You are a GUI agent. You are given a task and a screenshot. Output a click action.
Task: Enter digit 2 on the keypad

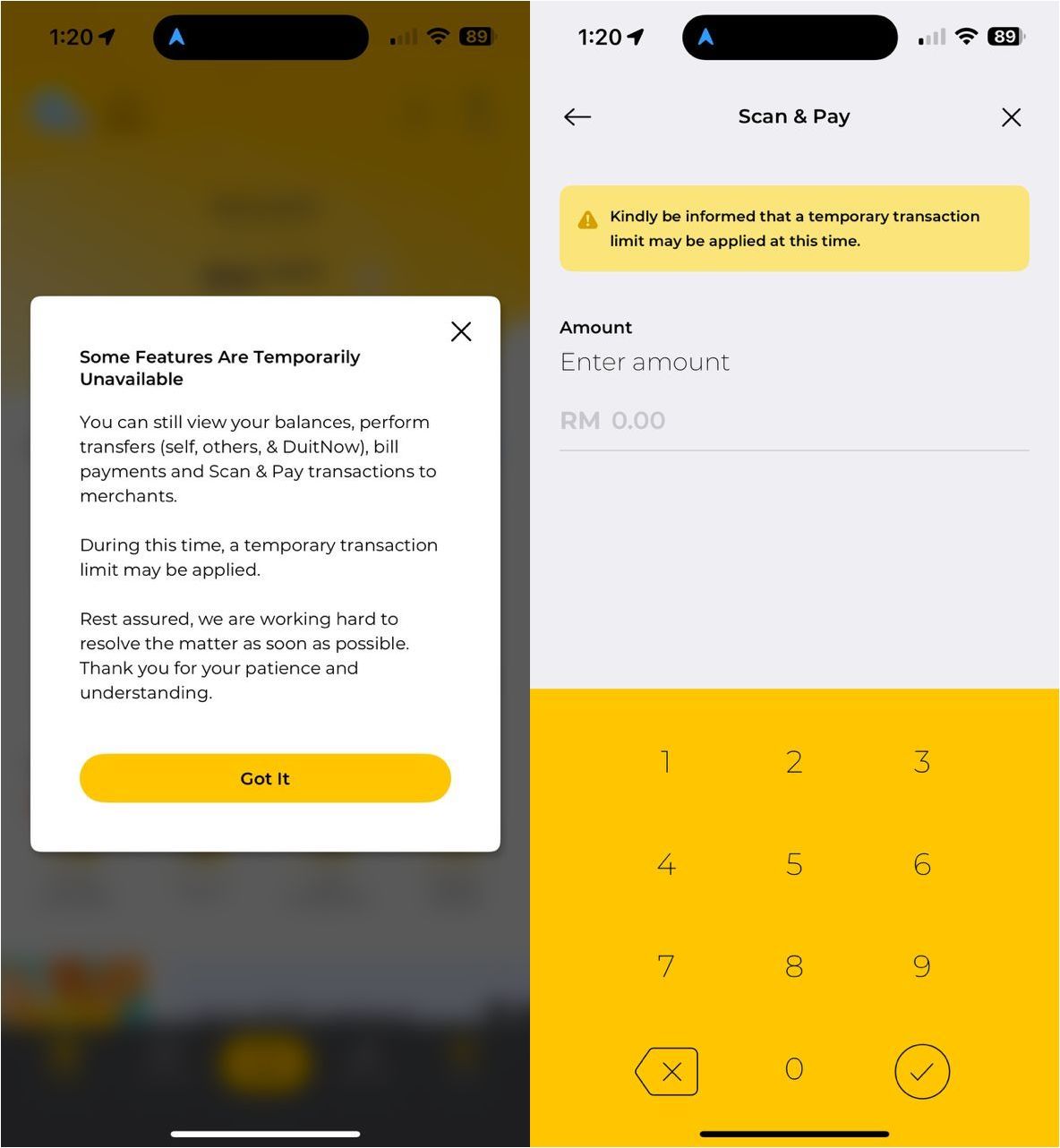794,762
